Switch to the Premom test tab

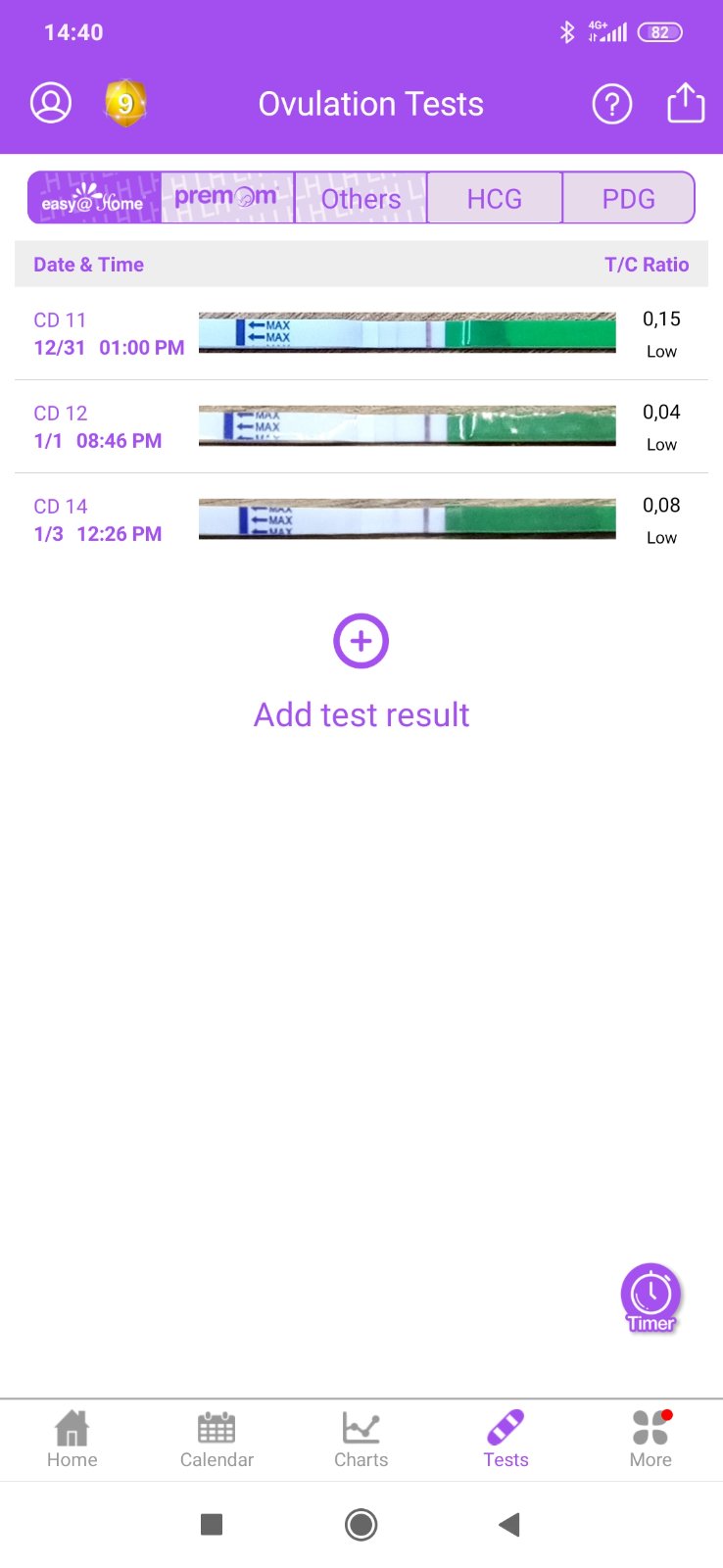pyautogui.click(x=227, y=198)
